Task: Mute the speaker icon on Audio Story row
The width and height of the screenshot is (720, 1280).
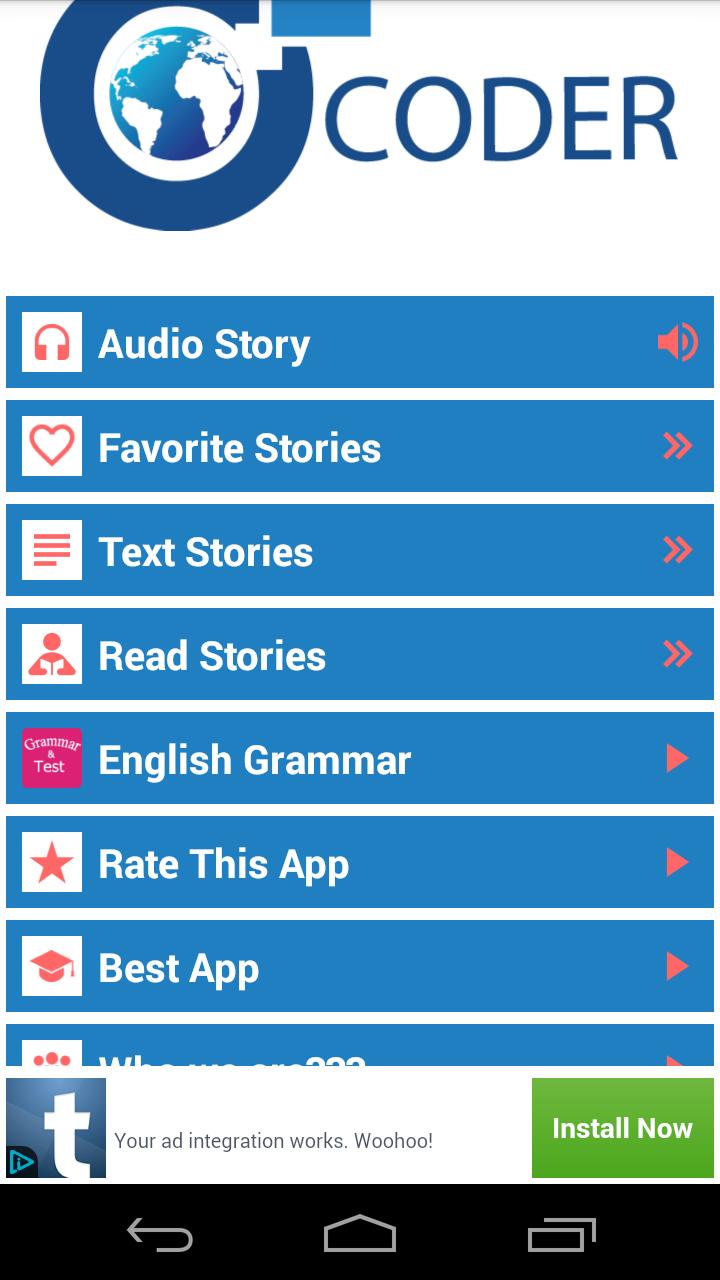Action: 677,342
